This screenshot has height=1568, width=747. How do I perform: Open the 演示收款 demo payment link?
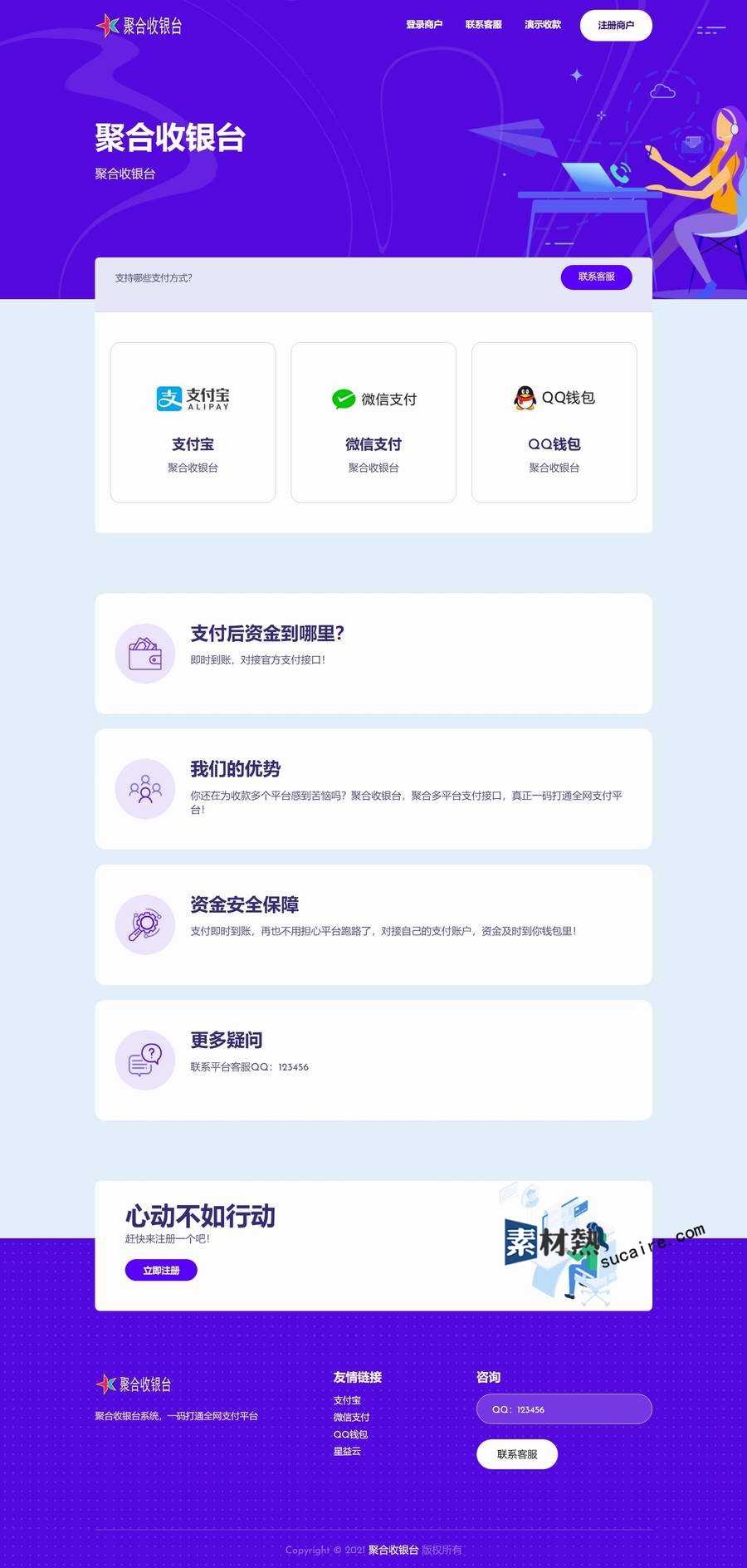(542, 25)
